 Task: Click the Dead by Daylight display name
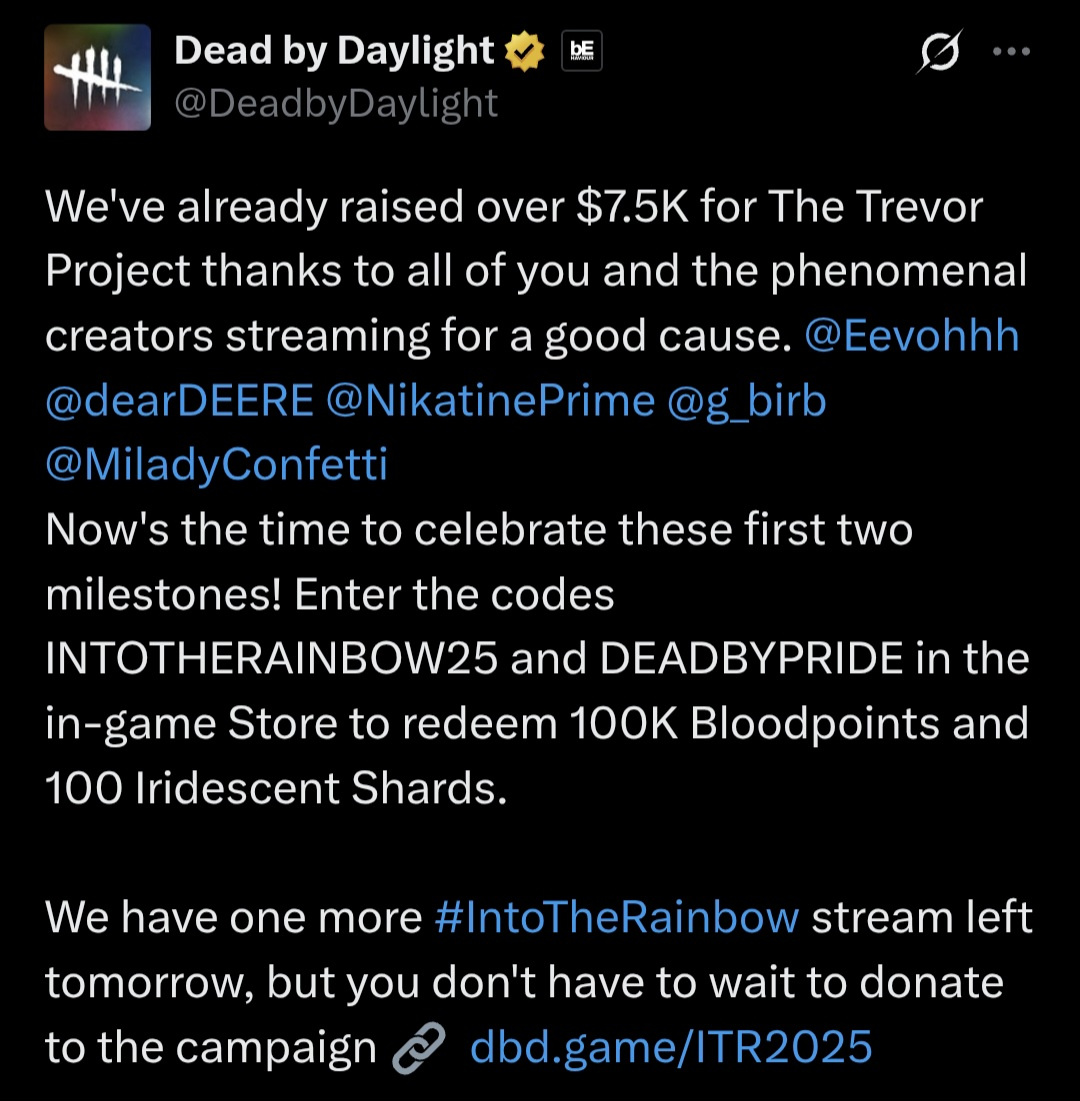coord(335,49)
